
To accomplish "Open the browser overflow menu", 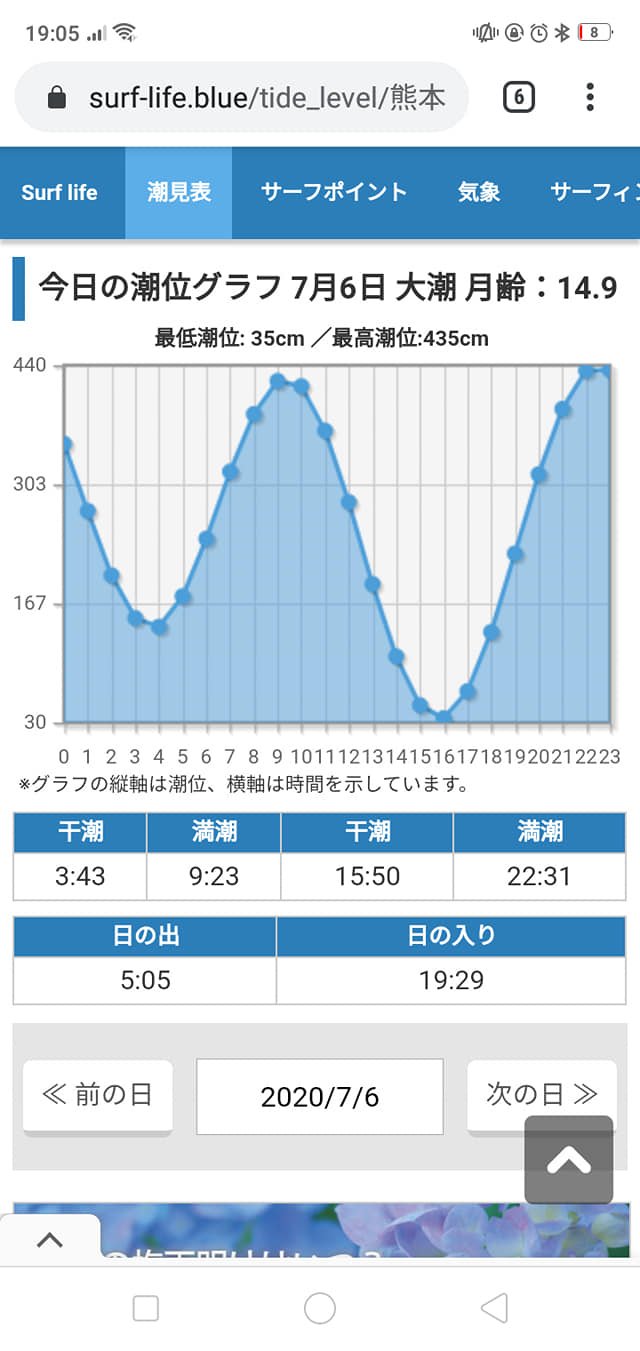I will pyautogui.click(x=590, y=97).
